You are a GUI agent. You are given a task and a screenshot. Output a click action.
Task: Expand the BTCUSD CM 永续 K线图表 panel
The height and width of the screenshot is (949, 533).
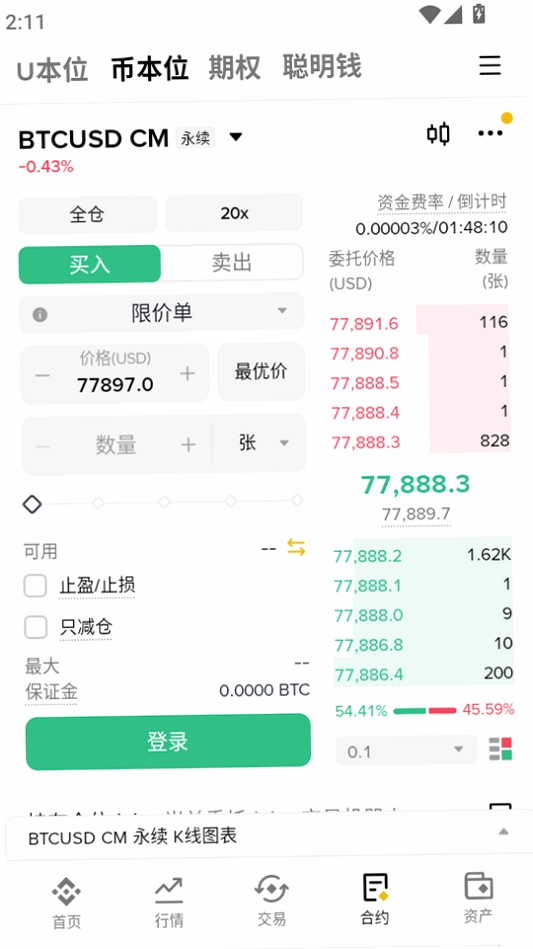click(266, 837)
